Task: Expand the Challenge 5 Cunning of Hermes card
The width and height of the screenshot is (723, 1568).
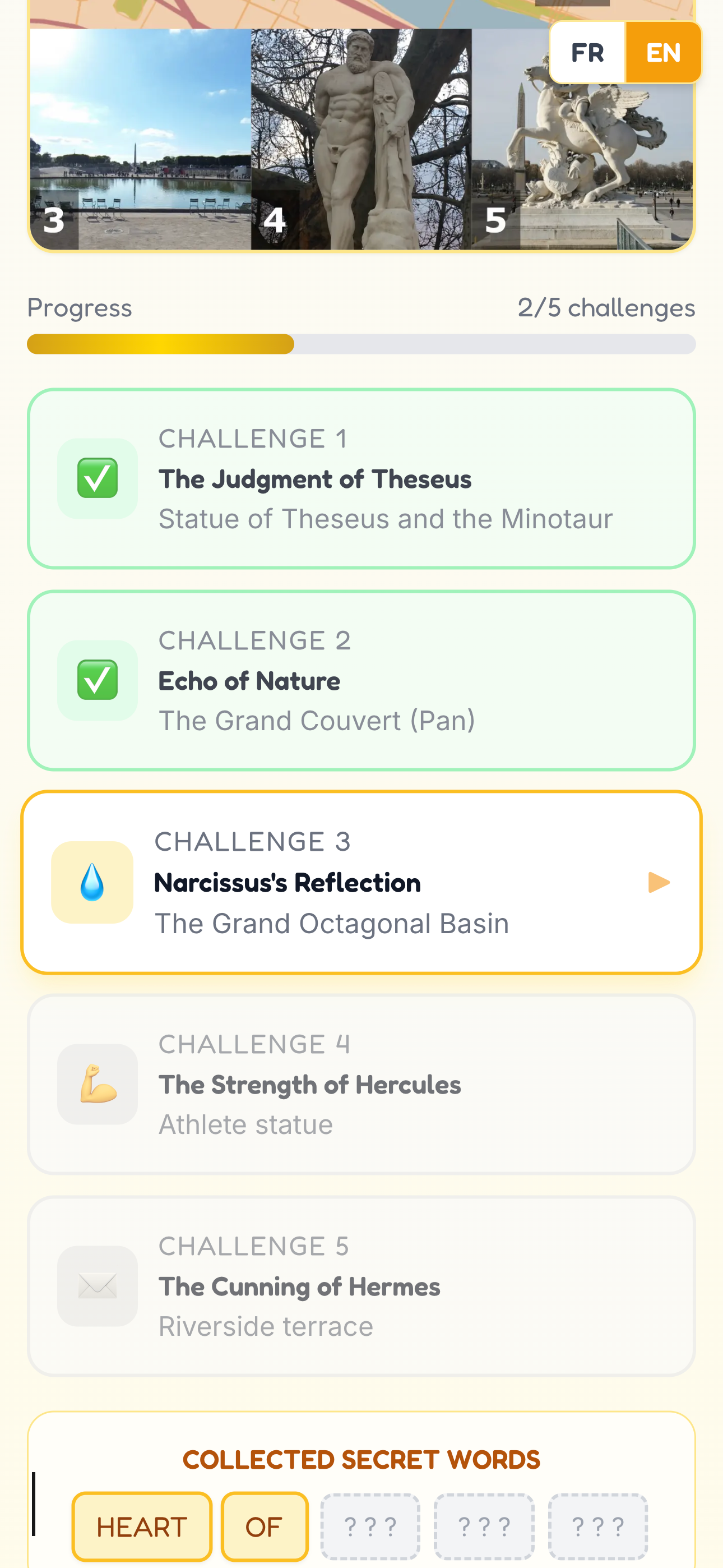Action: tap(361, 1286)
